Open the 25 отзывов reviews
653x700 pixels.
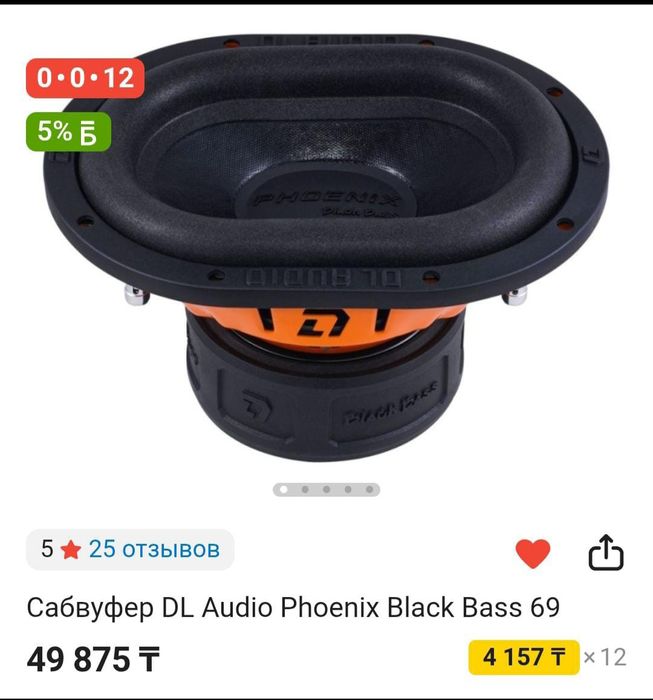pyautogui.click(x=153, y=549)
